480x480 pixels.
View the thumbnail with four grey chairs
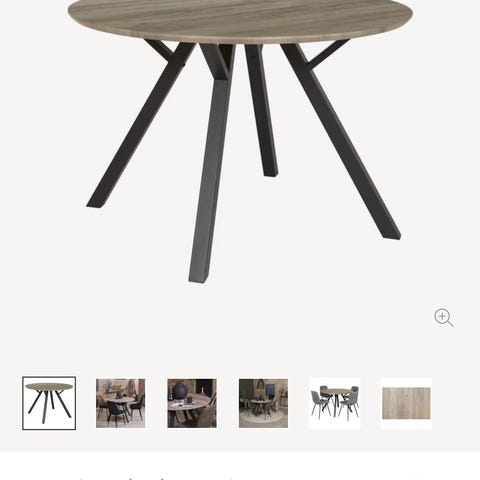click(335, 403)
